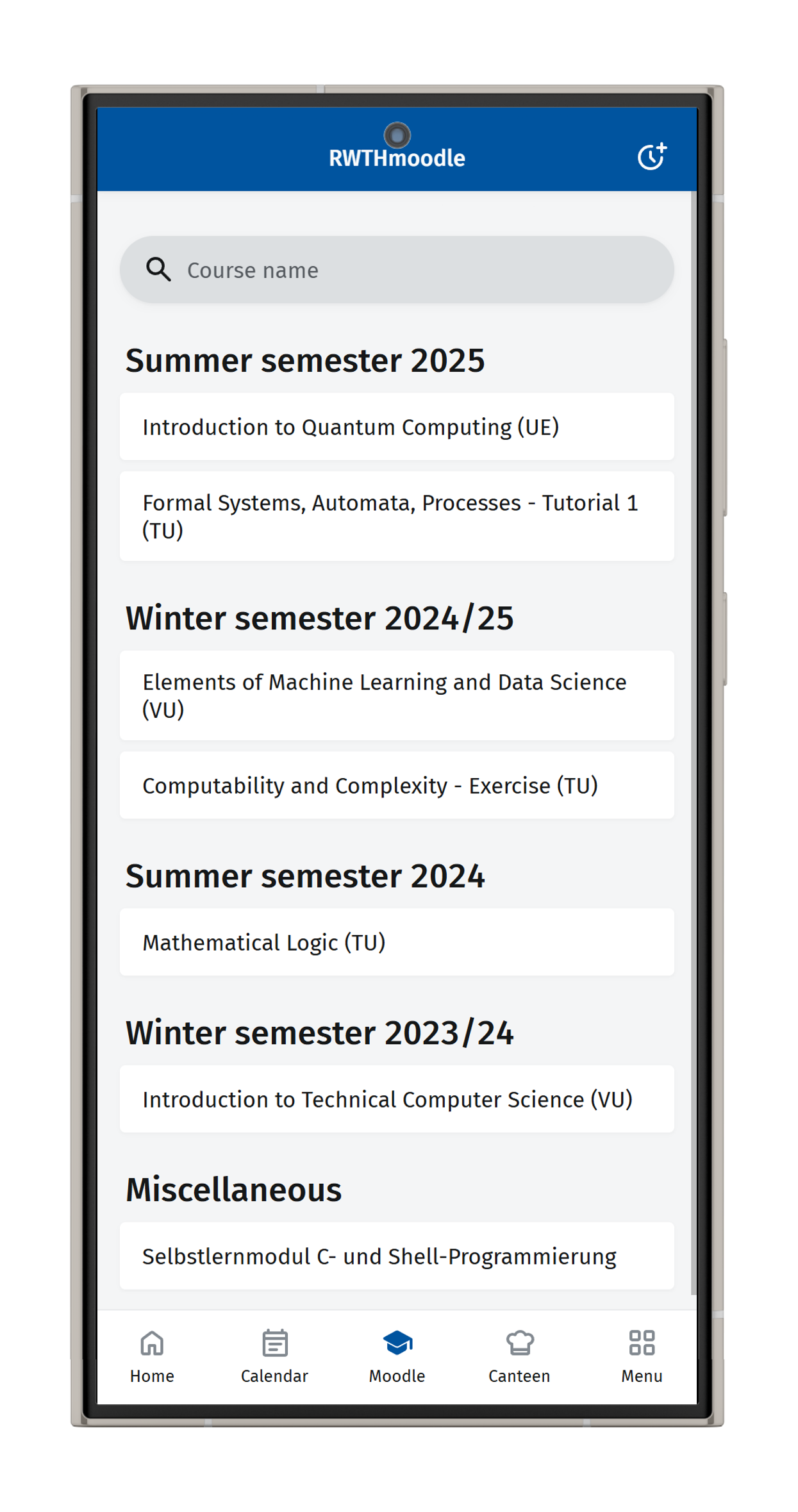
Task: Tap the clock-plus icon in the top bar
Action: [x=651, y=157]
